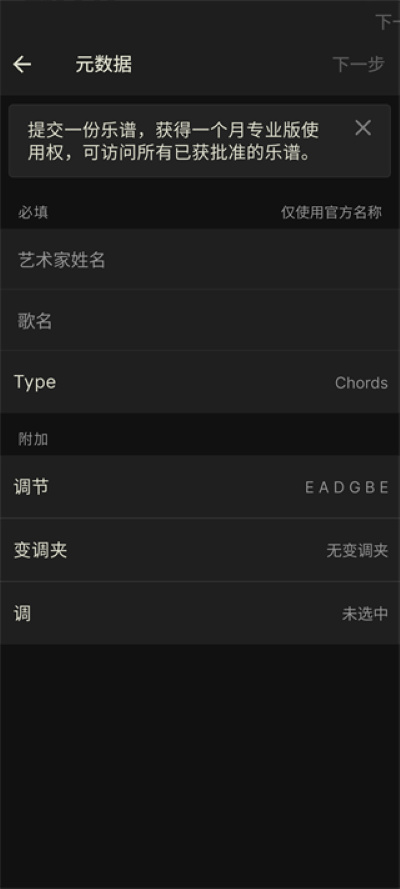
Task: Open the 变调夹 capo setting
Action: pyautogui.click(x=200, y=550)
